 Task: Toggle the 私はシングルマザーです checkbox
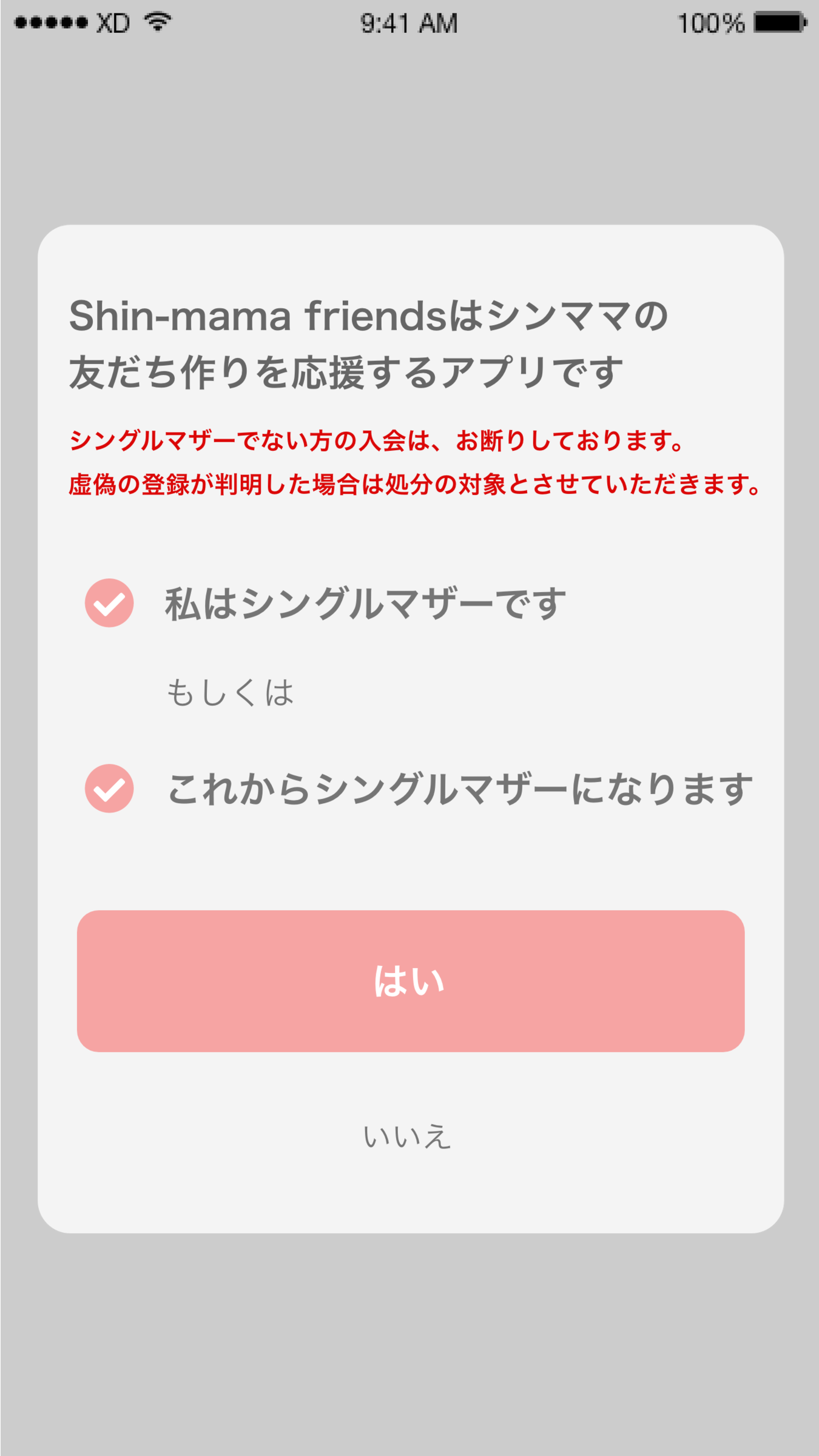click(109, 603)
